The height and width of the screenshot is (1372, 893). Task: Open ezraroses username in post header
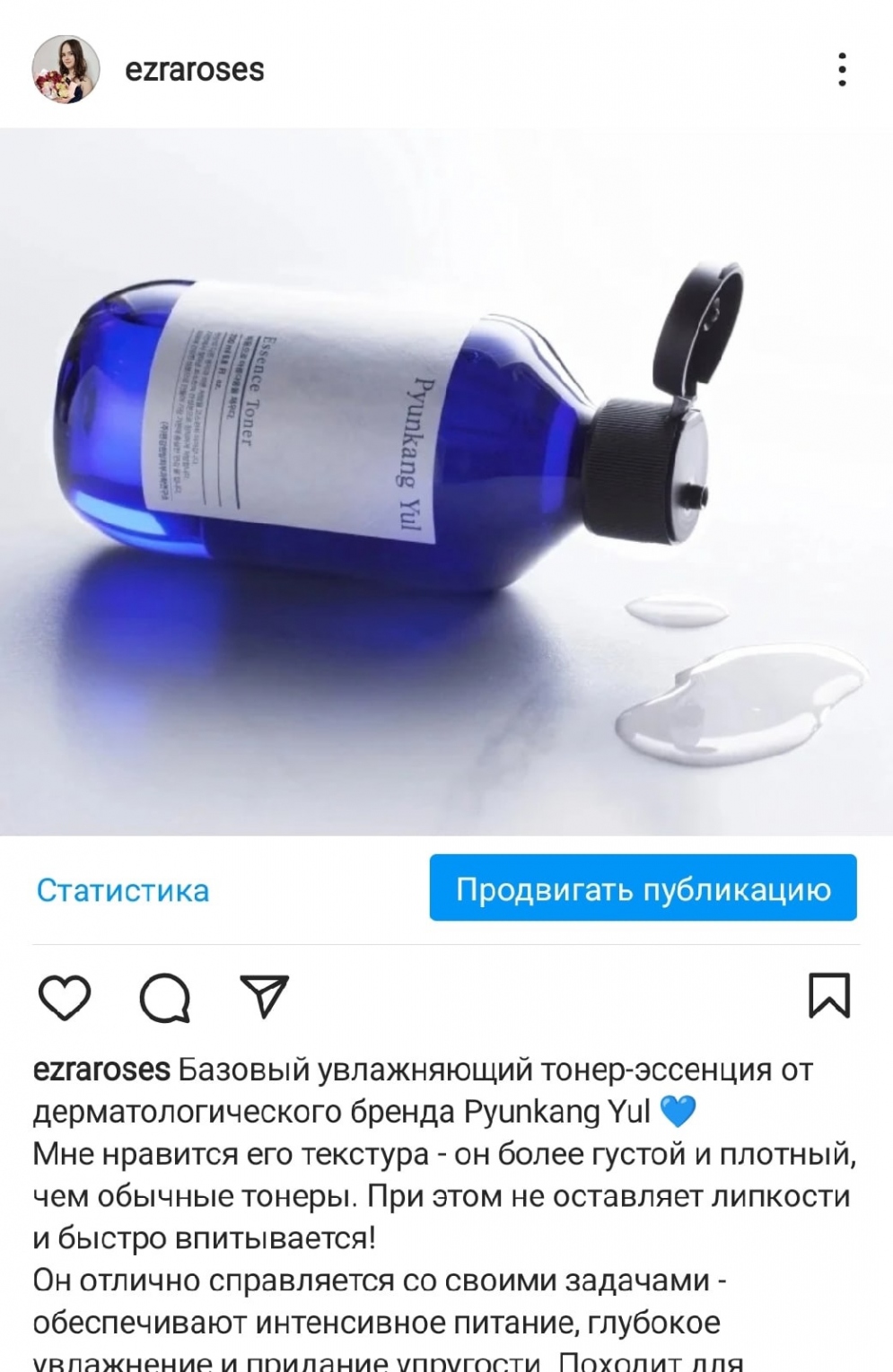point(194,70)
